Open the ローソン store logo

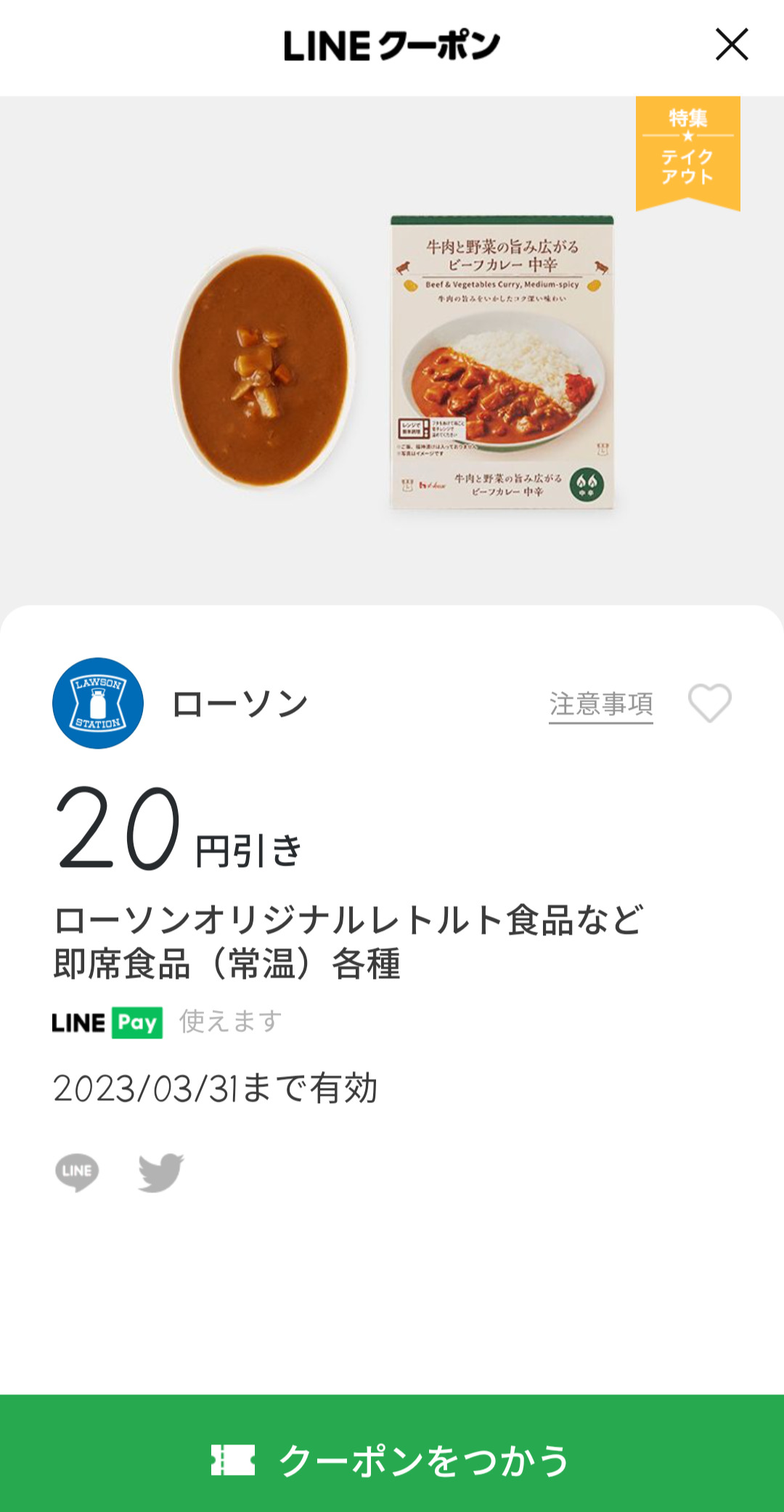click(98, 703)
